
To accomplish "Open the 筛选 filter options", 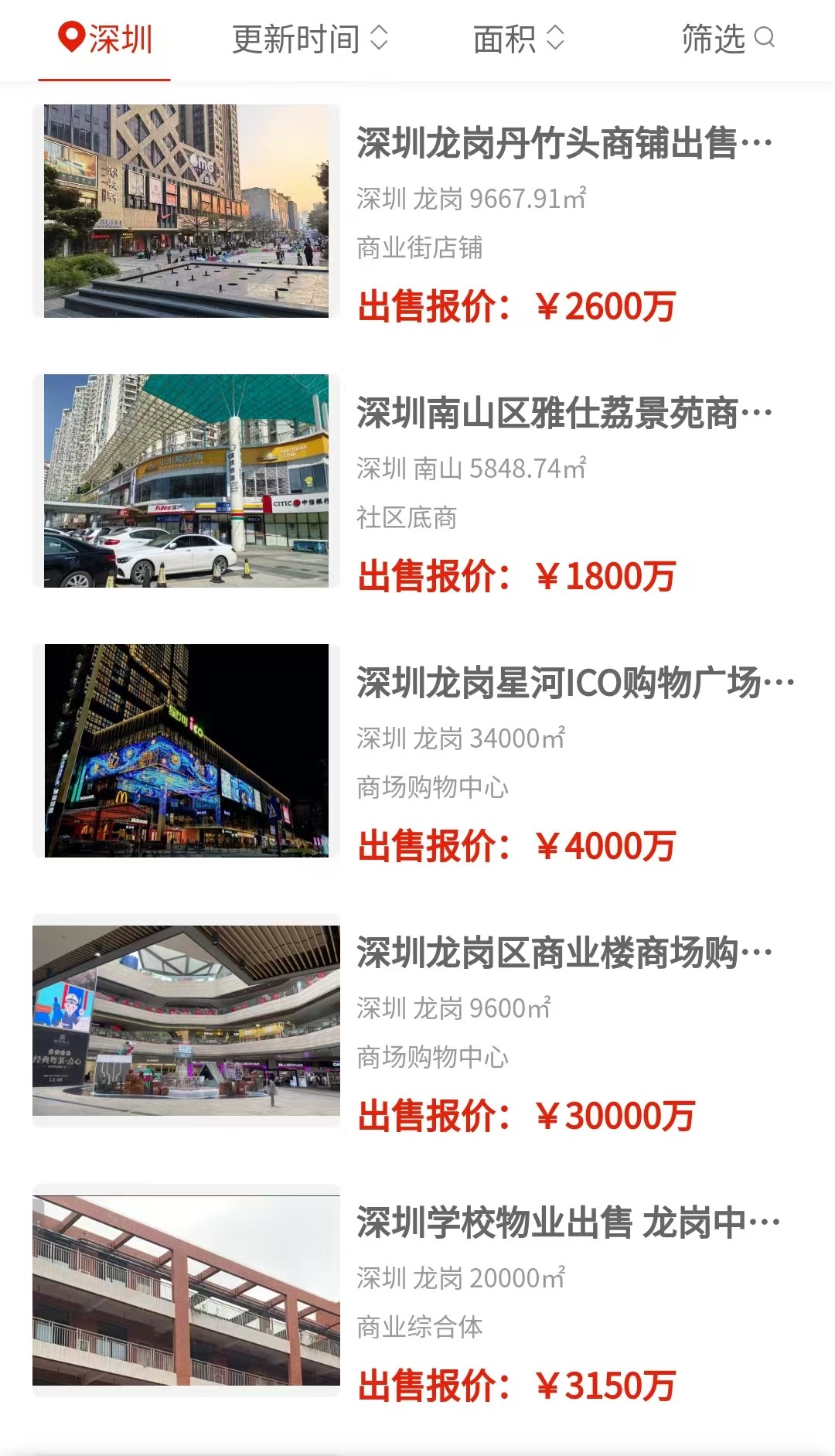I will pyautogui.click(x=728, y=39).
